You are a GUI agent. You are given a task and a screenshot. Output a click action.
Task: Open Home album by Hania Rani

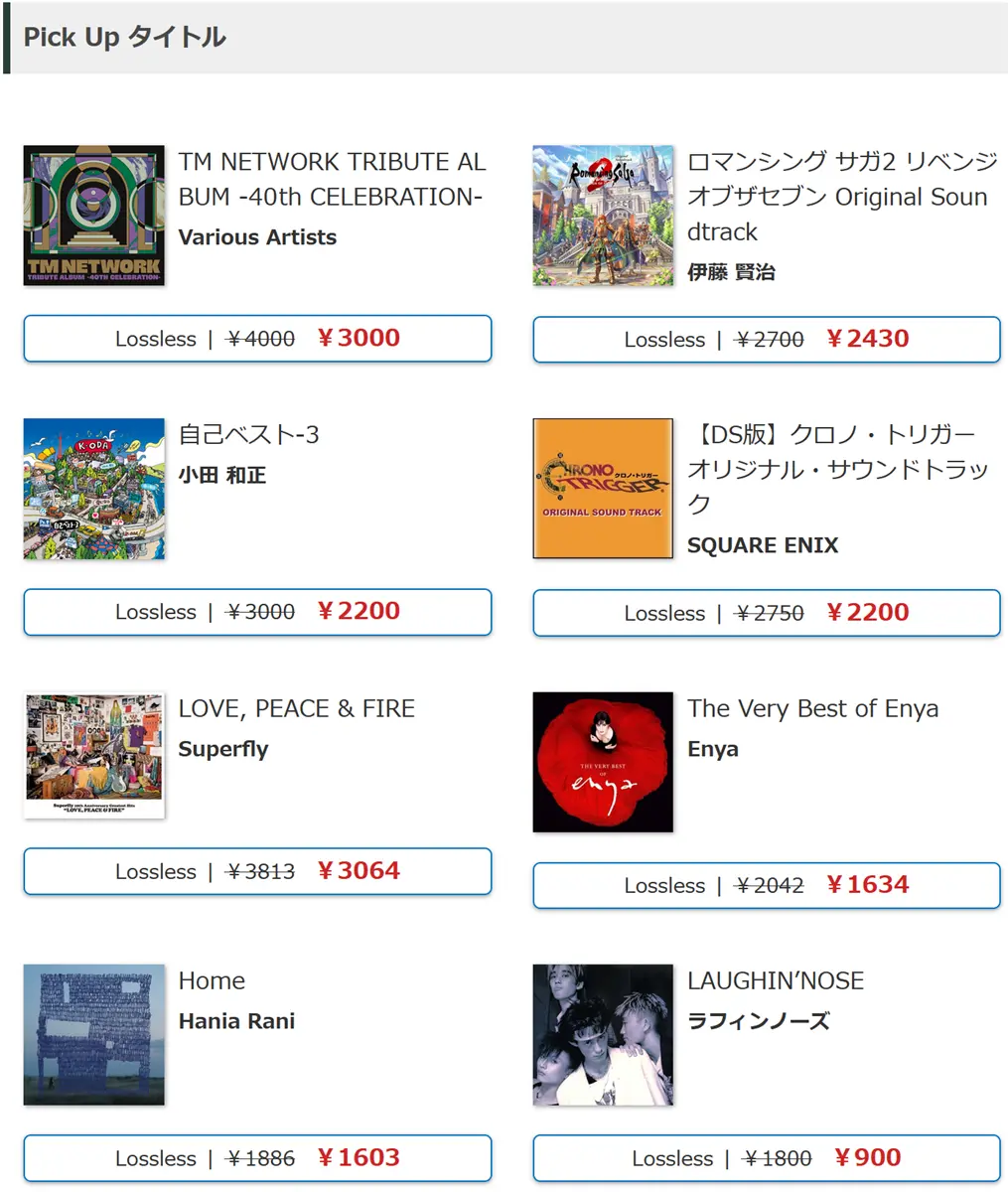point(94,1034)
